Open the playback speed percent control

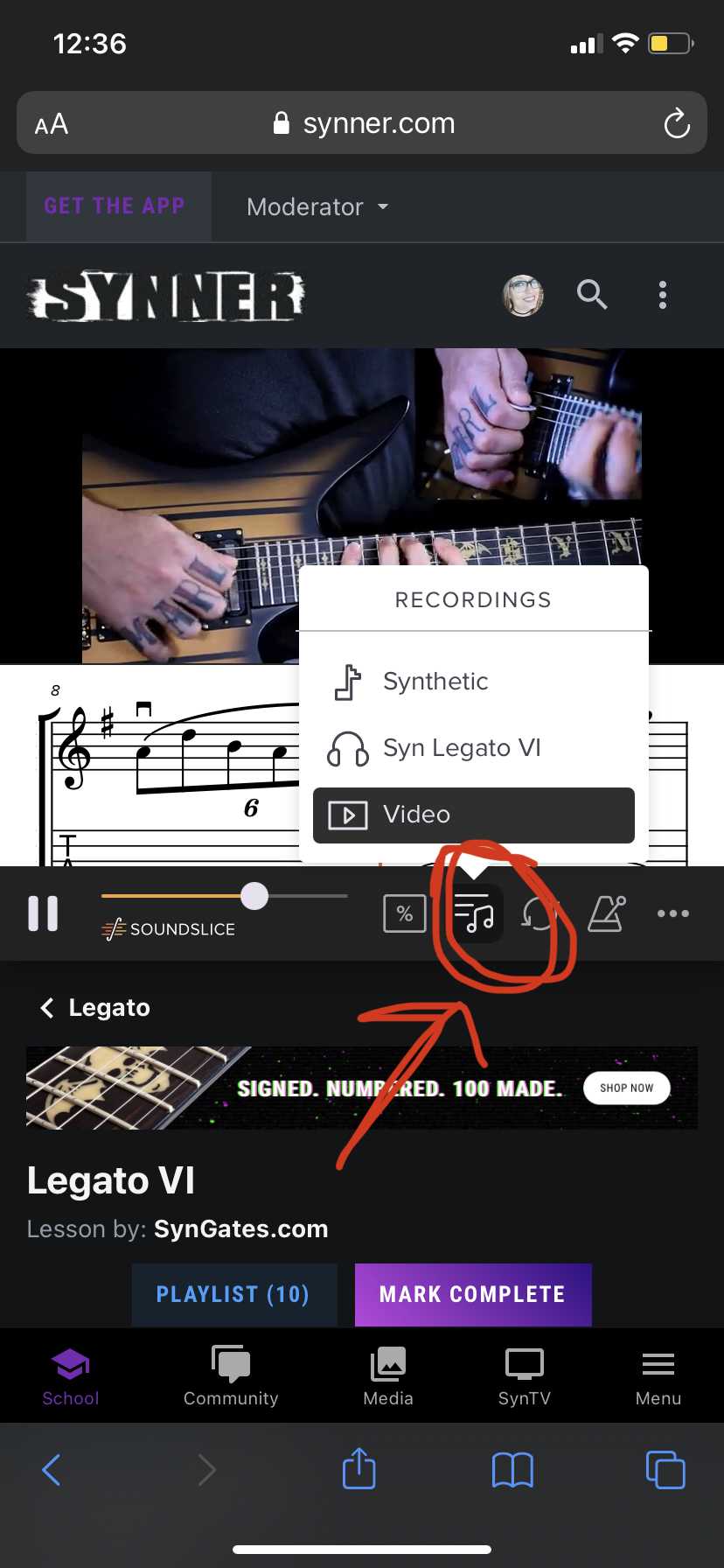(x=405, y=913)
